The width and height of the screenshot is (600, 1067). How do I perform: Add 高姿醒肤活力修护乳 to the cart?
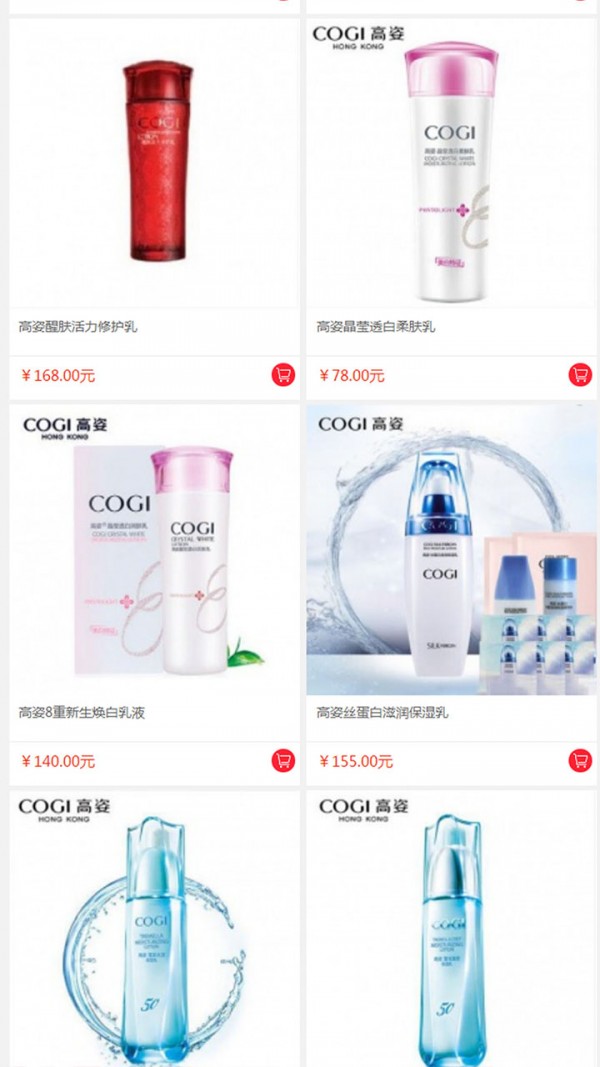[283, 375]
